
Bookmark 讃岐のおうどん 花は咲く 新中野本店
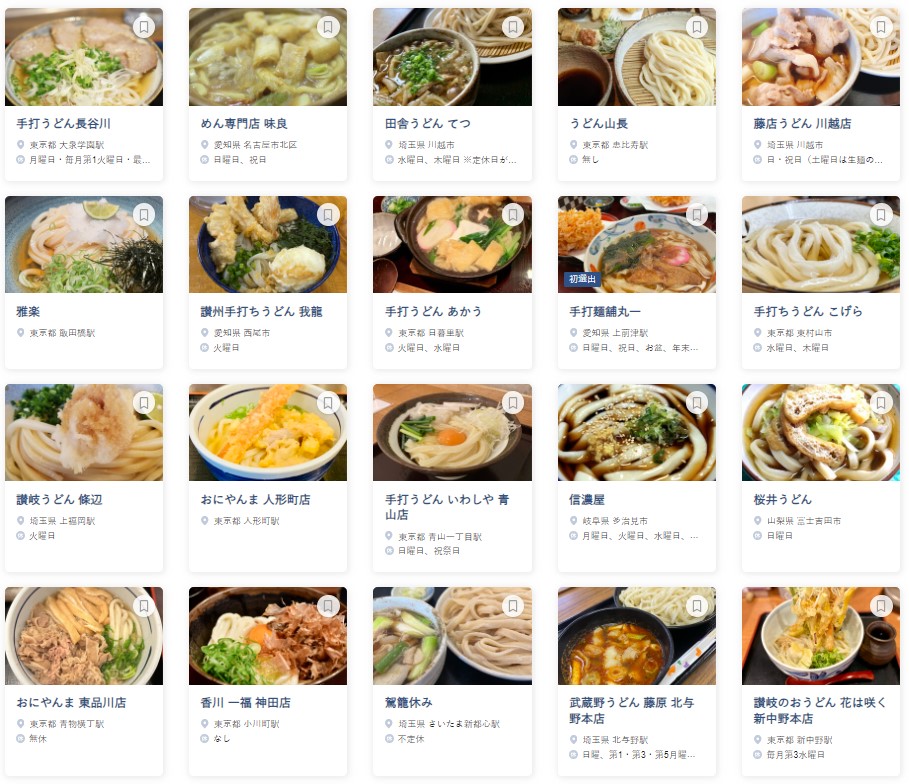pyautogui.click(x=881, y=606)
